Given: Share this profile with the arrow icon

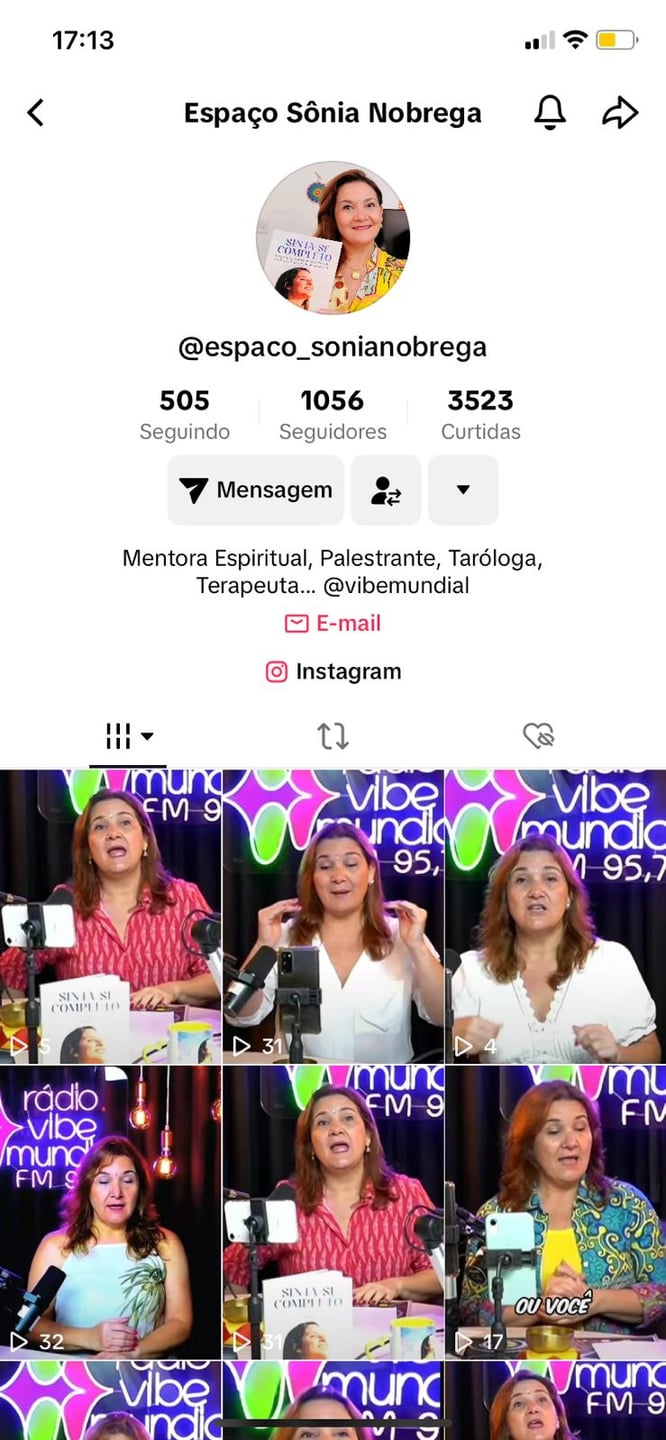Looking at the screenshot, I should click(619, 113).
